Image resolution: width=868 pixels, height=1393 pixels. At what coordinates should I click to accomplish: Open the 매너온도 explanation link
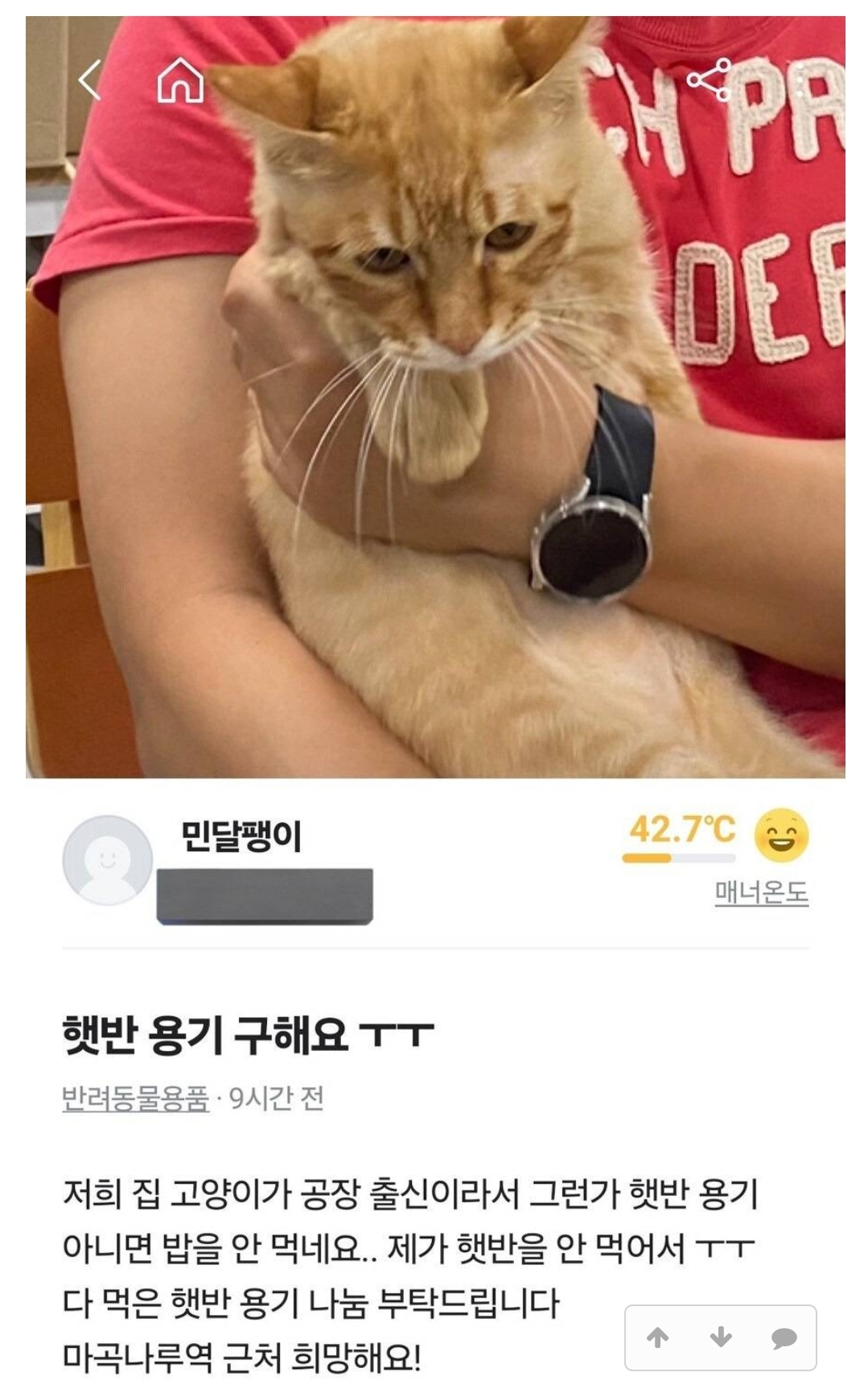pyautogui.click(x=761, y=892)
